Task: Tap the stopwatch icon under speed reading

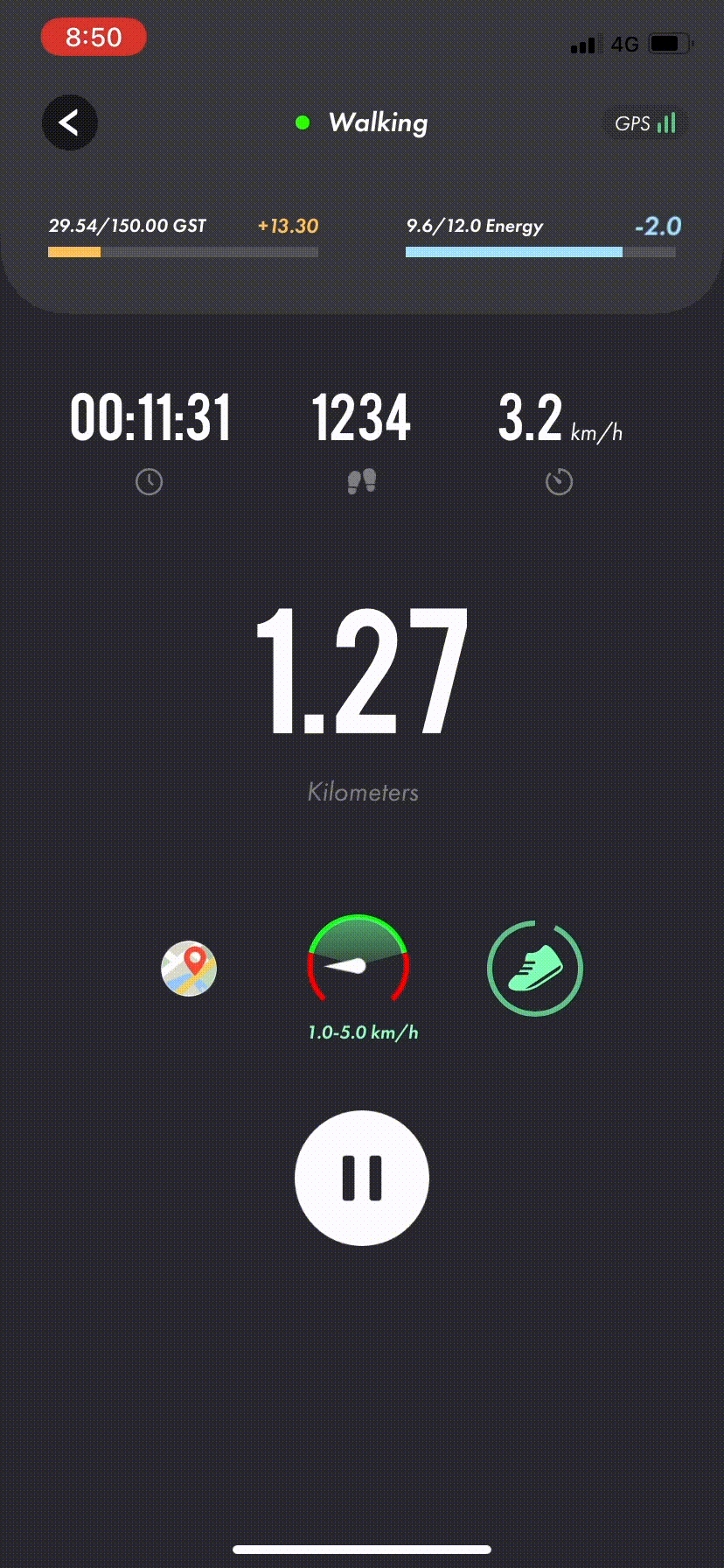Action: click(558, 480)
